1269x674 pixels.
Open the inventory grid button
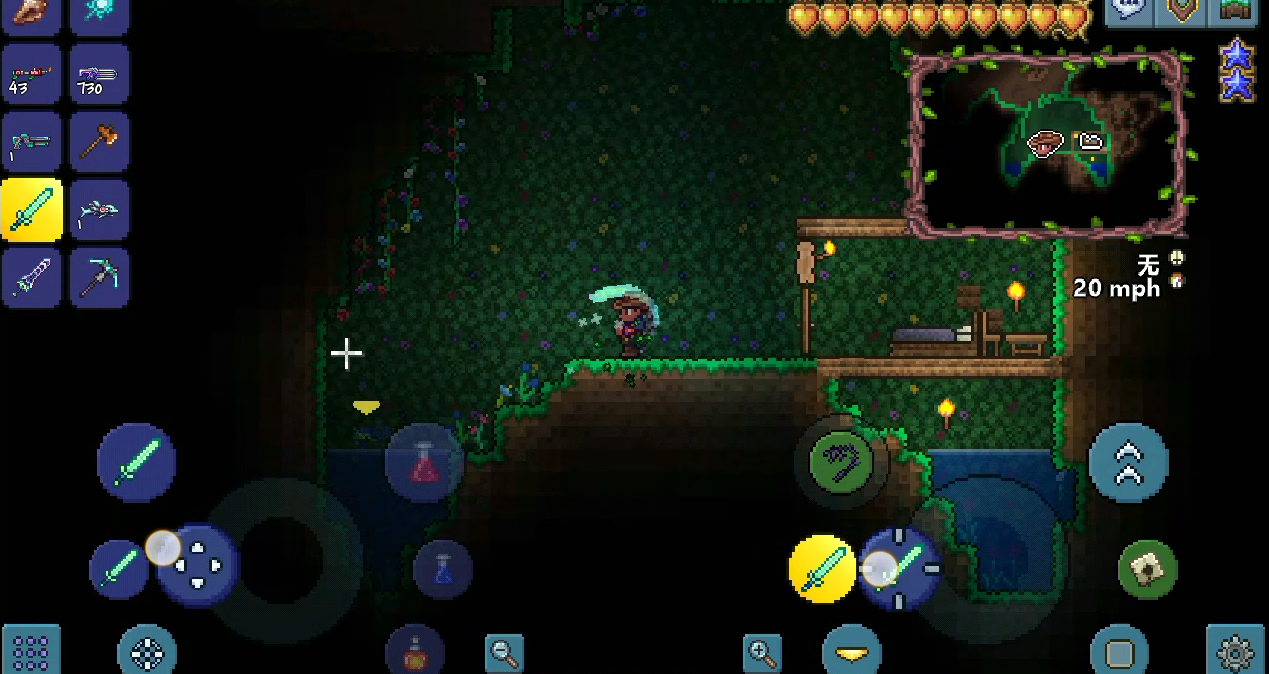[x=30, y=651]
